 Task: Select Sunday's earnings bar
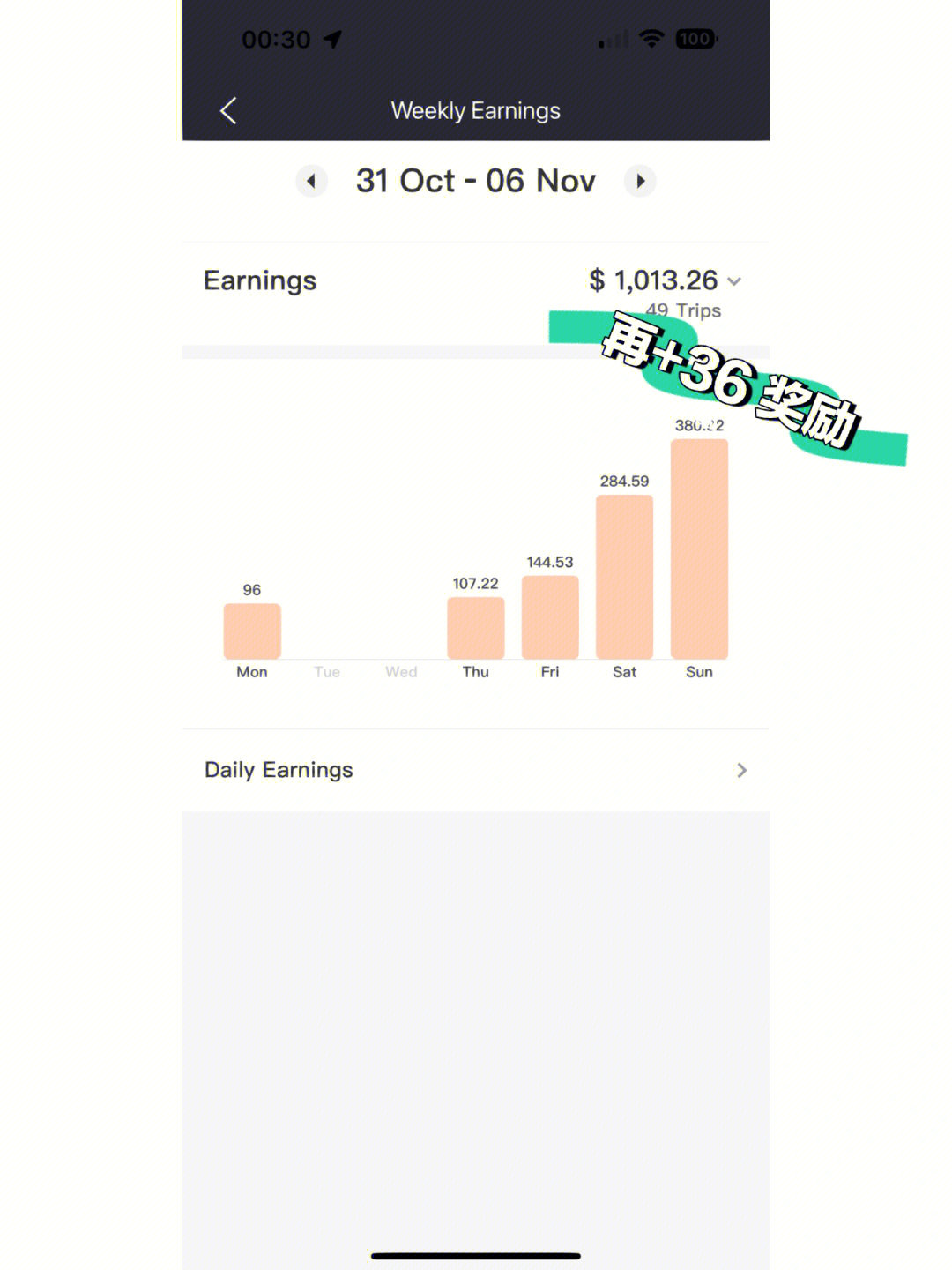point(700,547)
